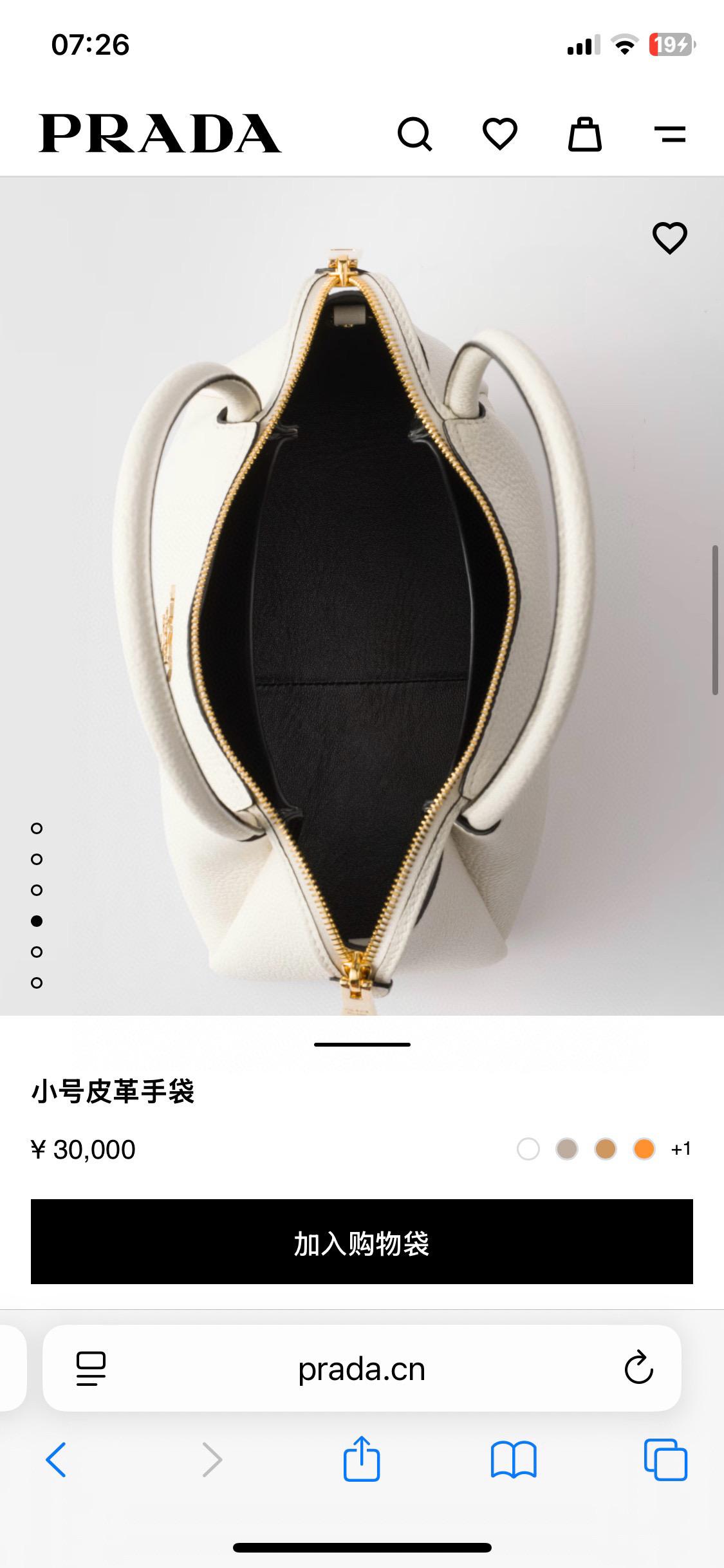This screenshot has width=724, height=1568.
Task: Open Safari bookmarks
Action: pyautogui.click(x=513, y=1459)
